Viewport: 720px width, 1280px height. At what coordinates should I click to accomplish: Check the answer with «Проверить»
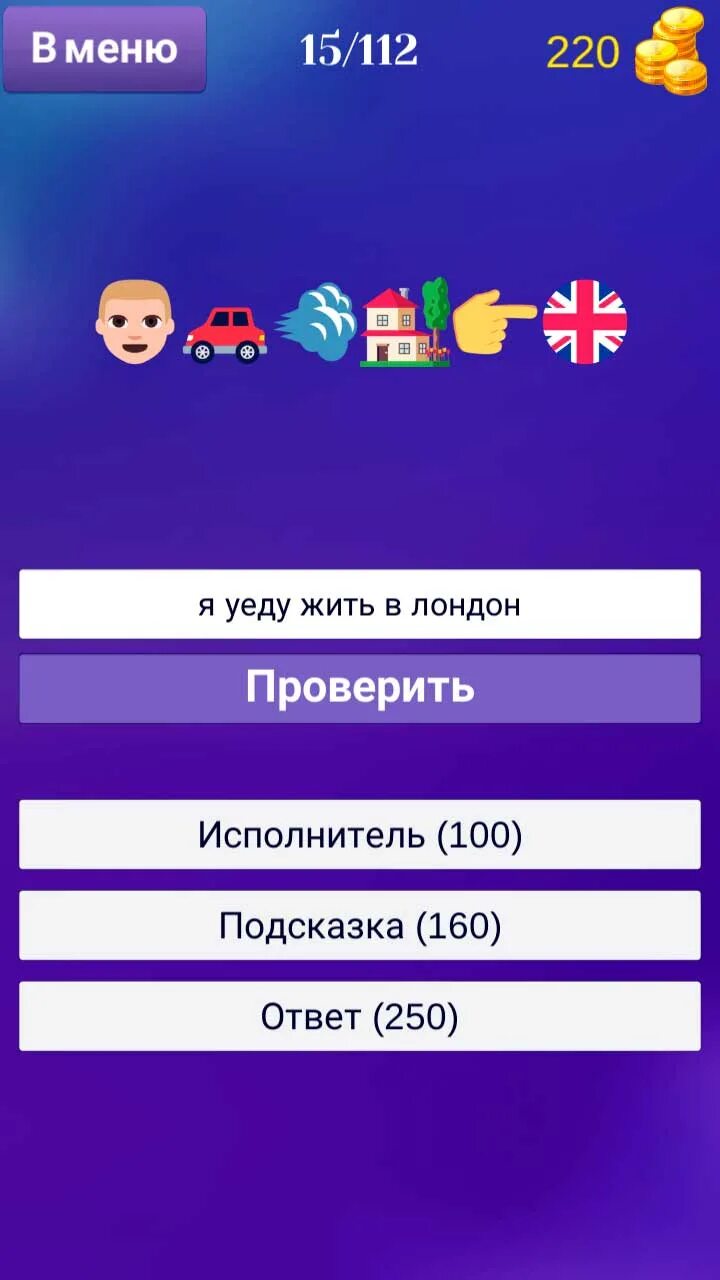[360, 688]
